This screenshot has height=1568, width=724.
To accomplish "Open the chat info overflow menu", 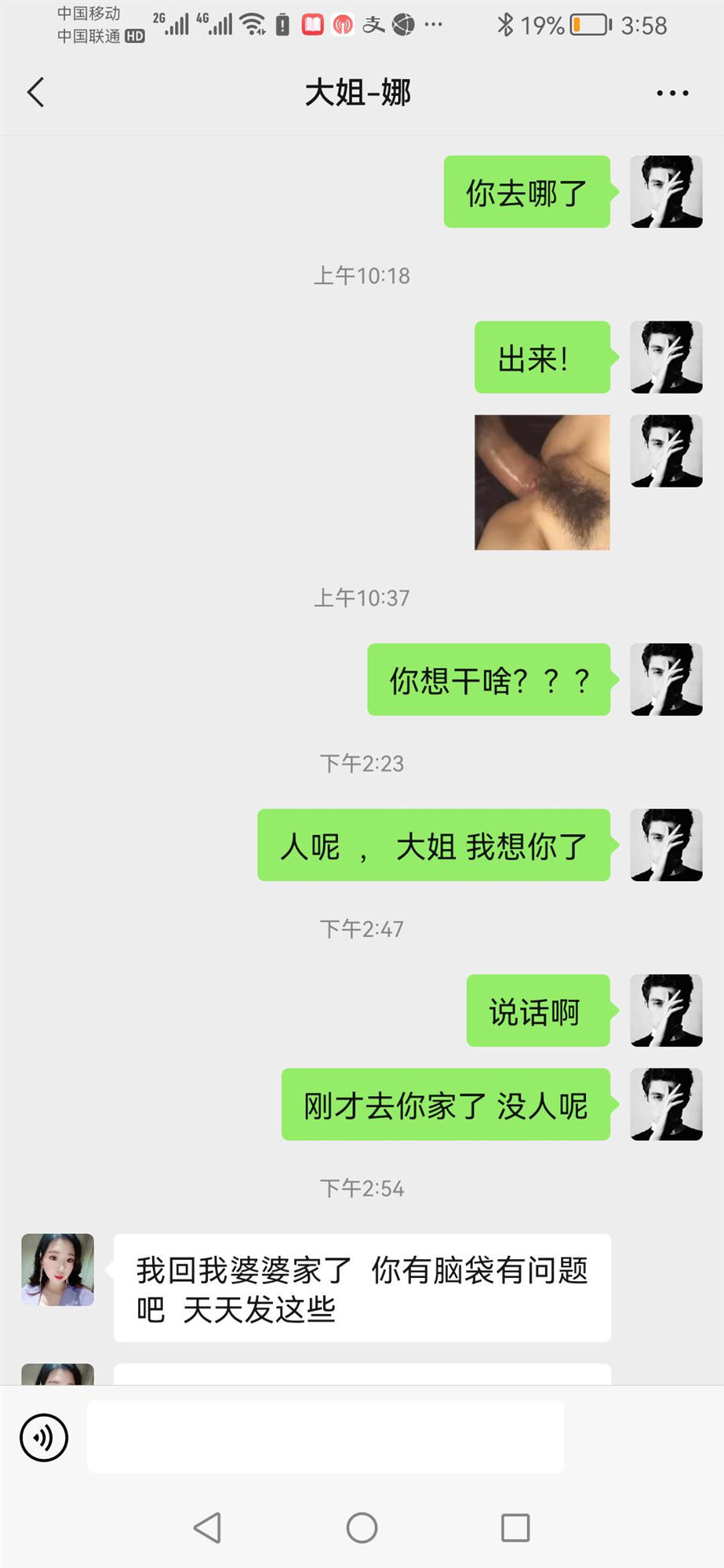I will [x=672, y=93].
